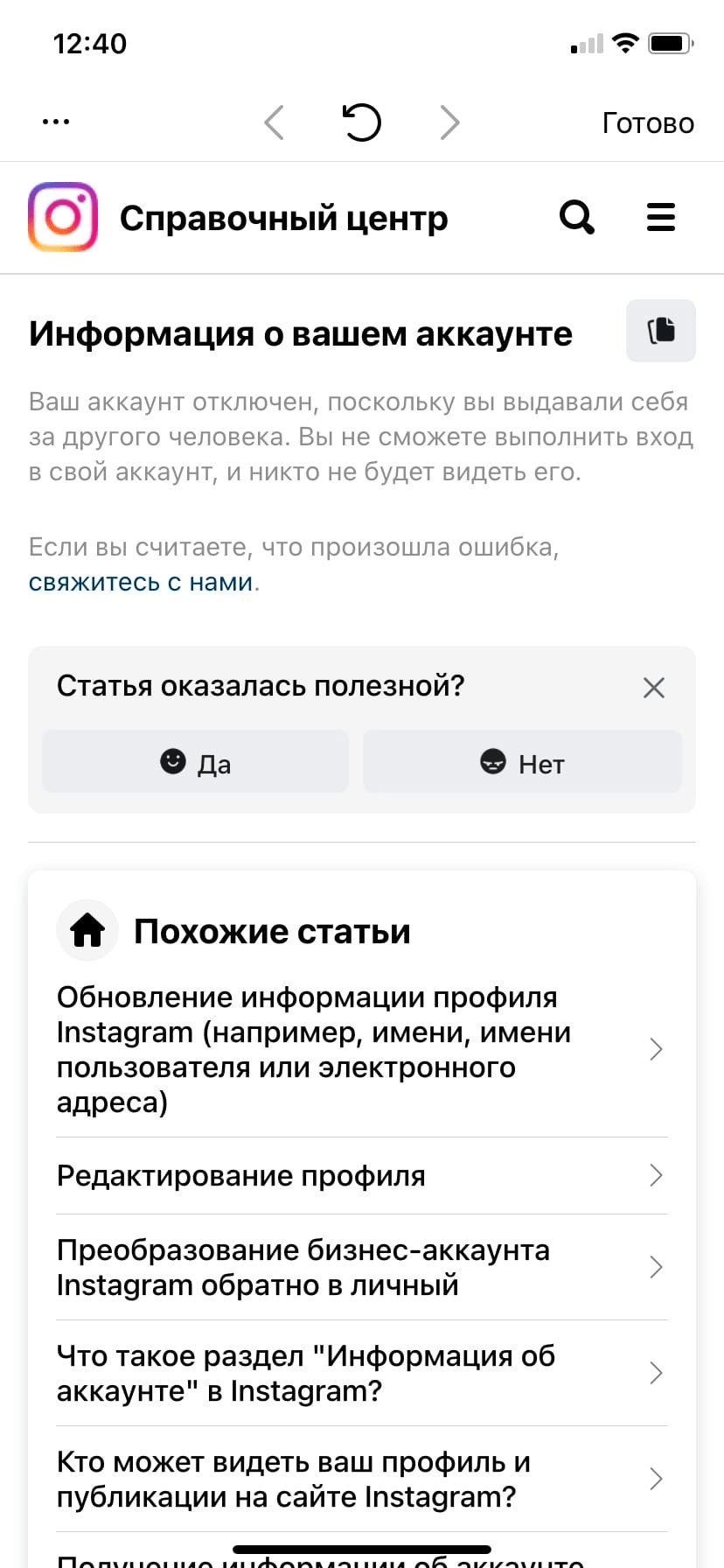Screen dimensions: 724x1568
Task: Open Кто может видеть ваш профиль article
Action: (361, 1479)
